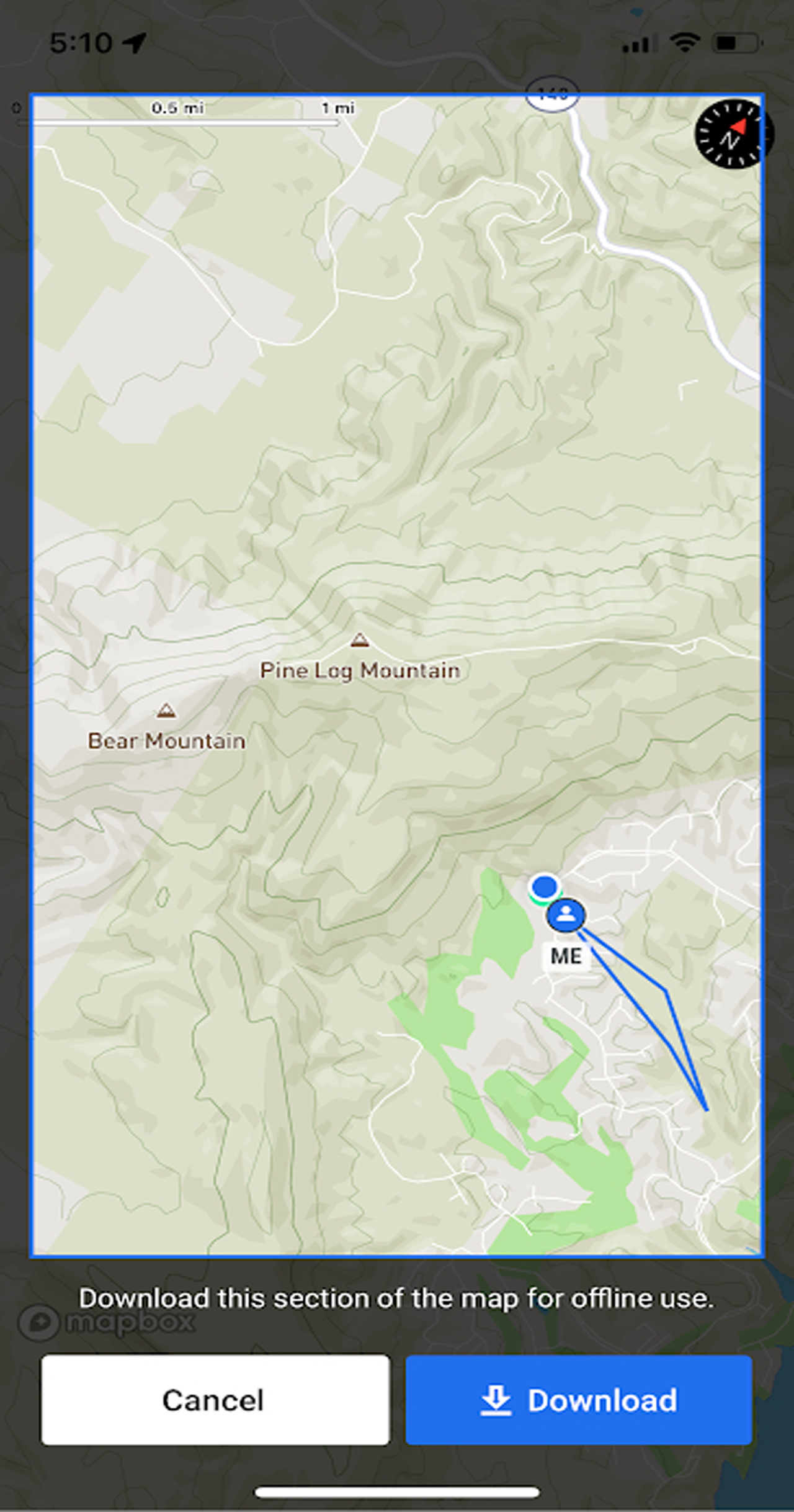Cancel the offline map download
794x1512 pixels.
(x=215, y=1400)
